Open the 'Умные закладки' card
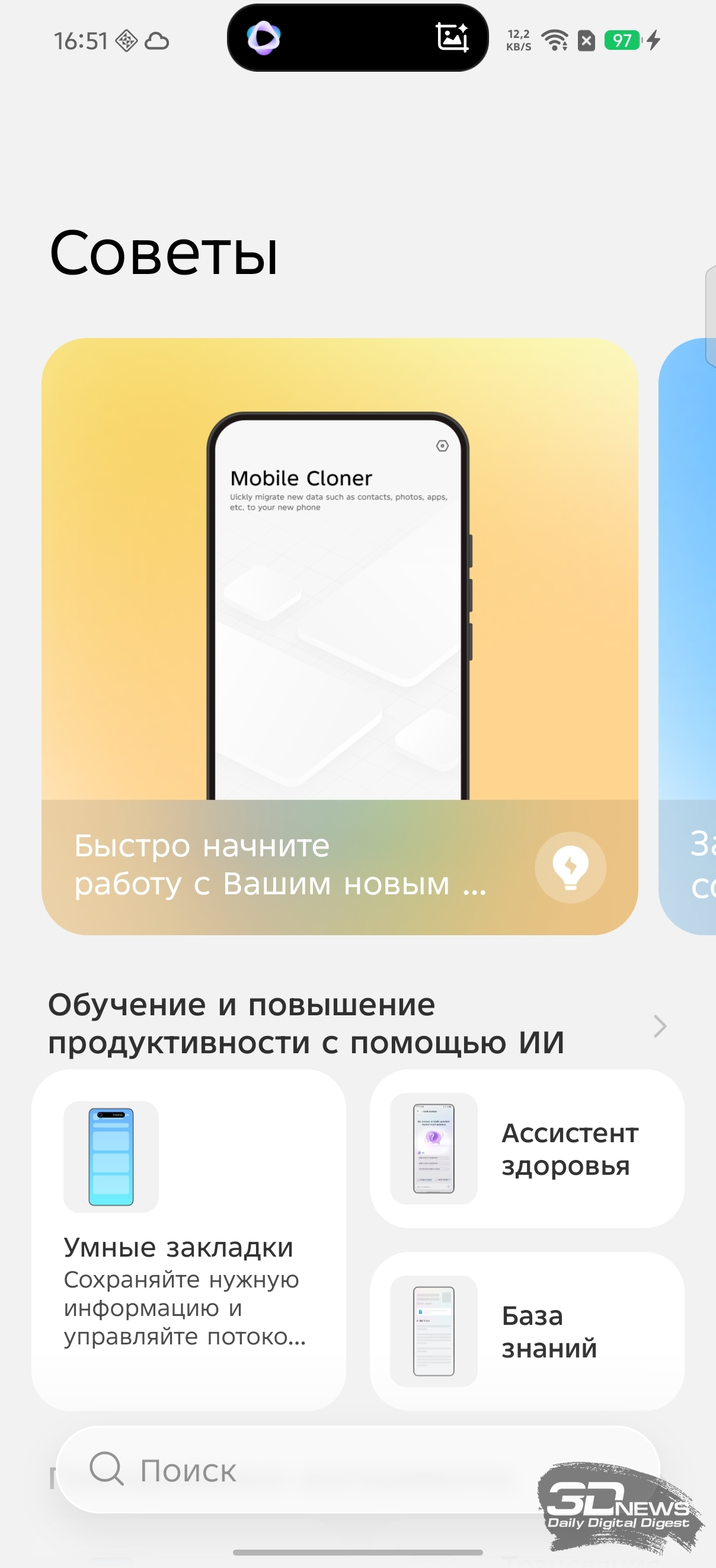 [188, 1239]
